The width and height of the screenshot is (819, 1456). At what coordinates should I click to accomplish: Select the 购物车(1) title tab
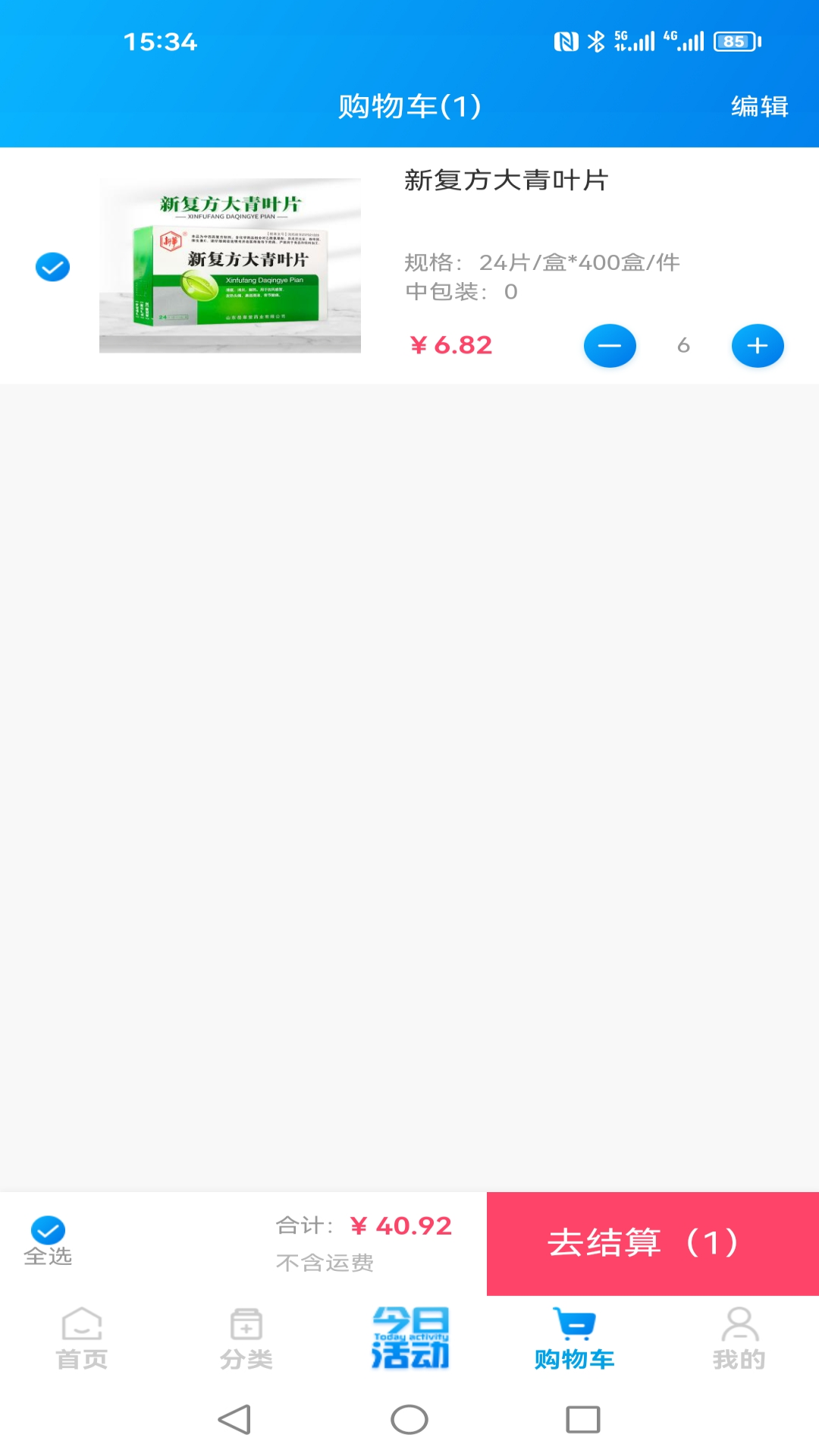pyautogui.click(x=409, y=107)
